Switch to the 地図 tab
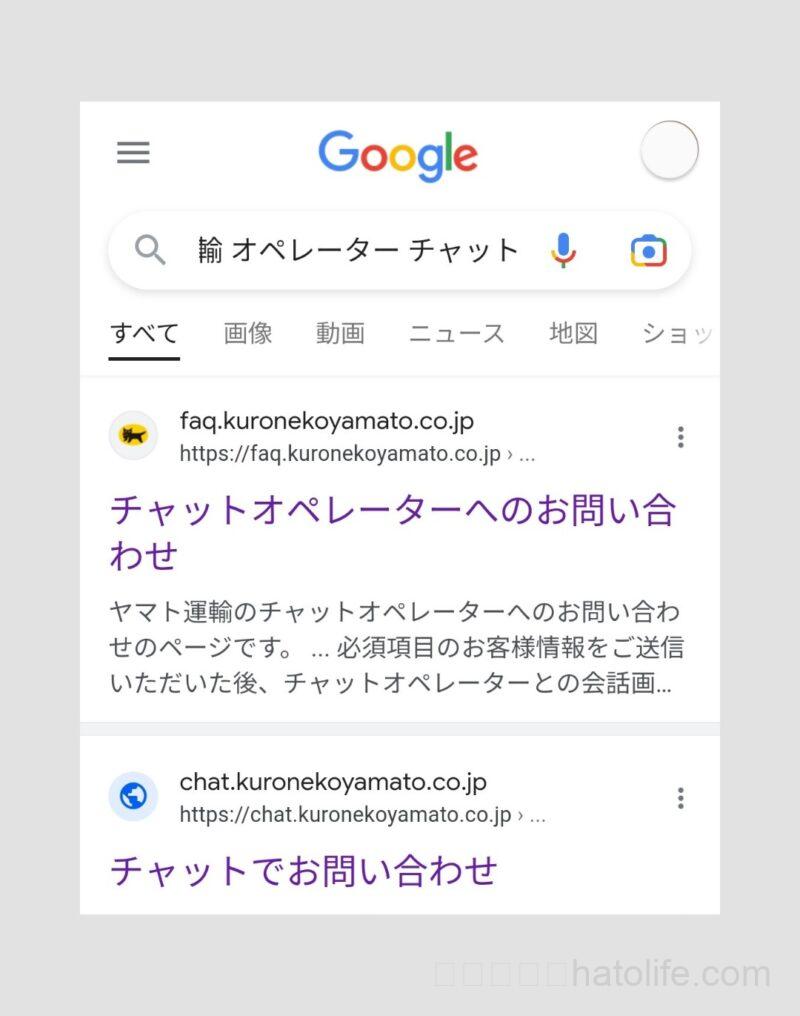Screen dimensions: 800x1016 coord(573,333)
